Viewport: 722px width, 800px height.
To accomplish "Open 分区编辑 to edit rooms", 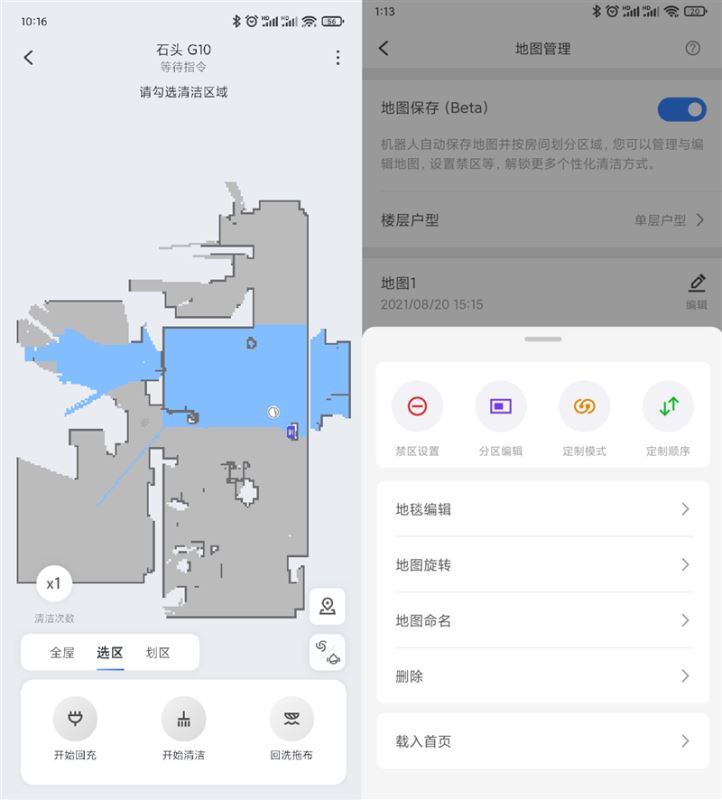I will tap(500, 407).
